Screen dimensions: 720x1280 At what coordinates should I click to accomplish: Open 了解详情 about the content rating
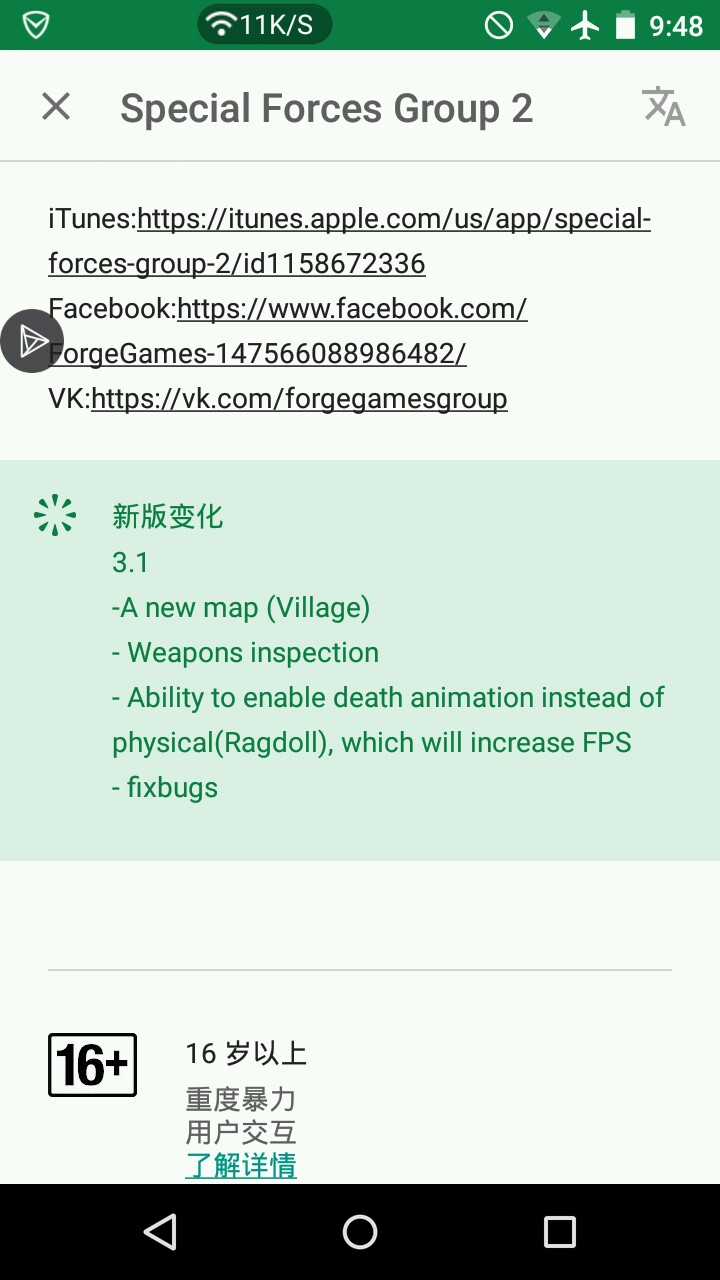241,1165
